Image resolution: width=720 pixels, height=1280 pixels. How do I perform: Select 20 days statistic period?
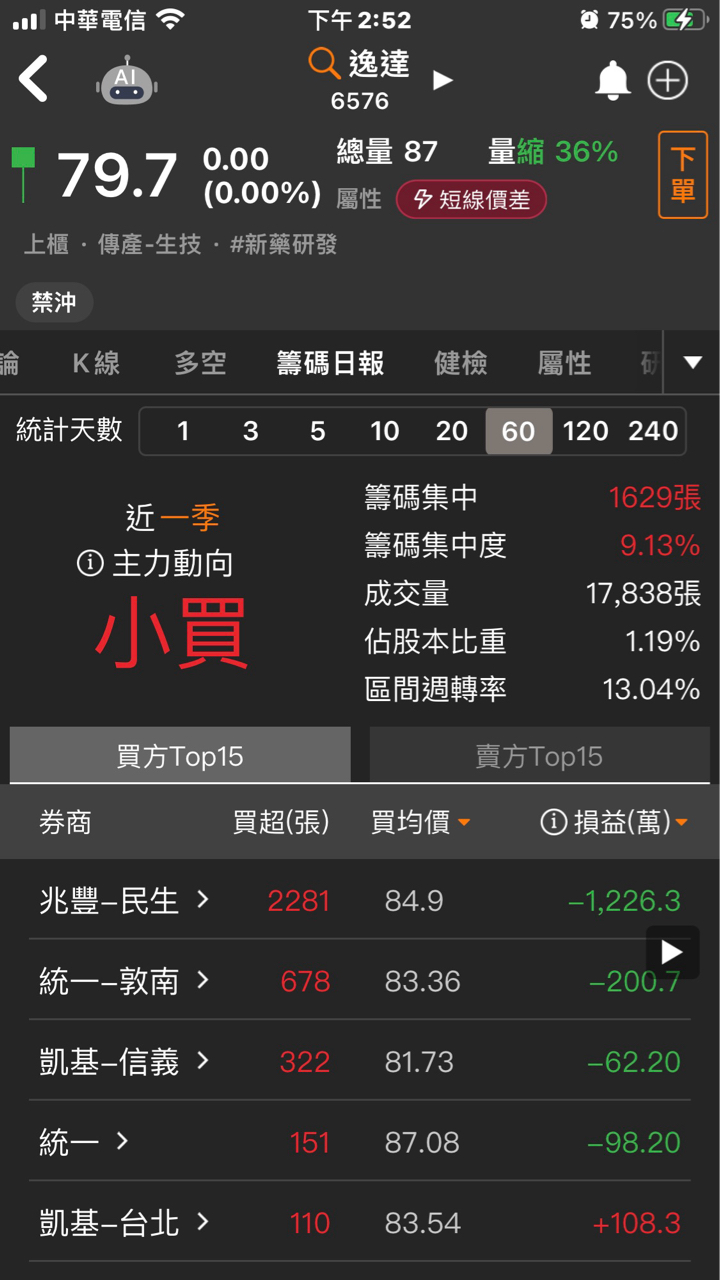click(452, 431)
